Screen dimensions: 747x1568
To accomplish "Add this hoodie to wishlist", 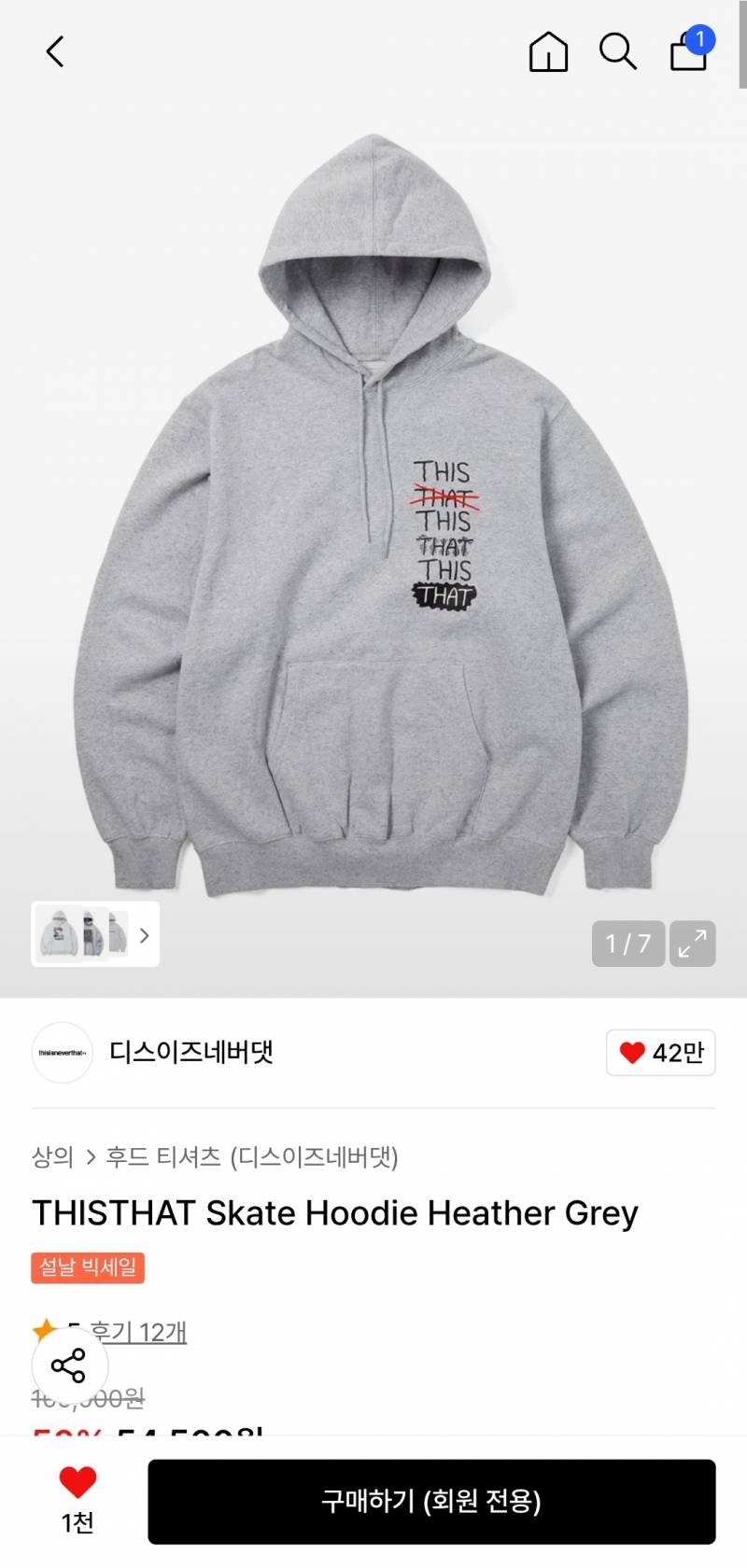I will 78,1497.
